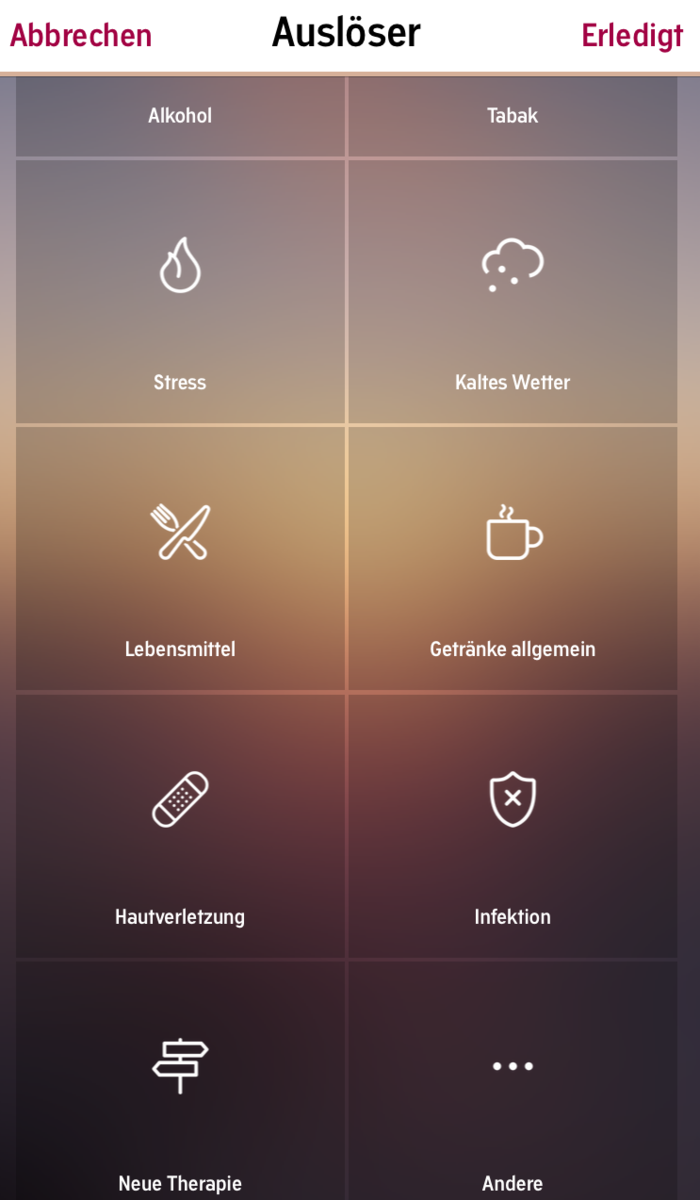
Task: Choose Kaltes Wetter as a trigger
Action: (513, 291)
